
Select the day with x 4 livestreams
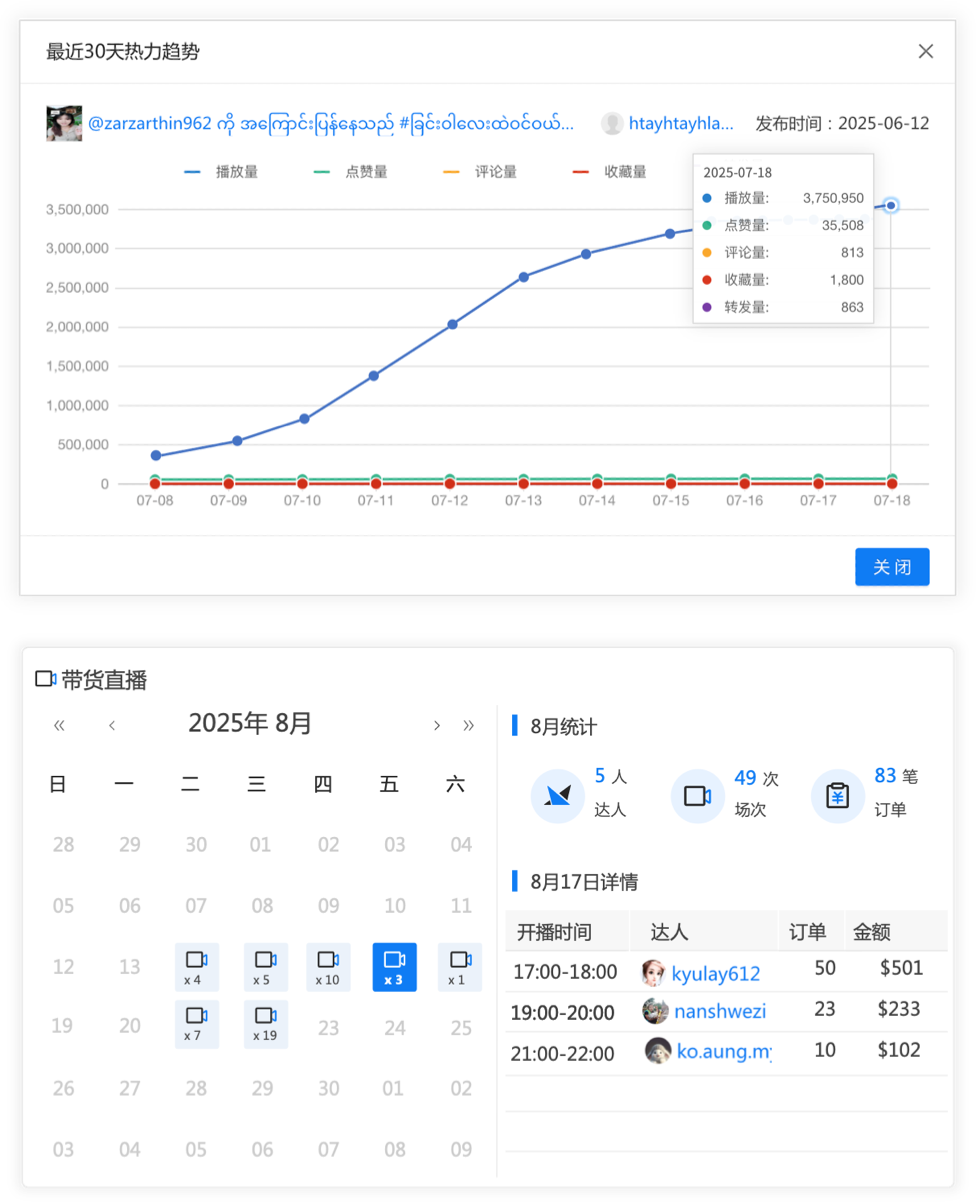196,967
